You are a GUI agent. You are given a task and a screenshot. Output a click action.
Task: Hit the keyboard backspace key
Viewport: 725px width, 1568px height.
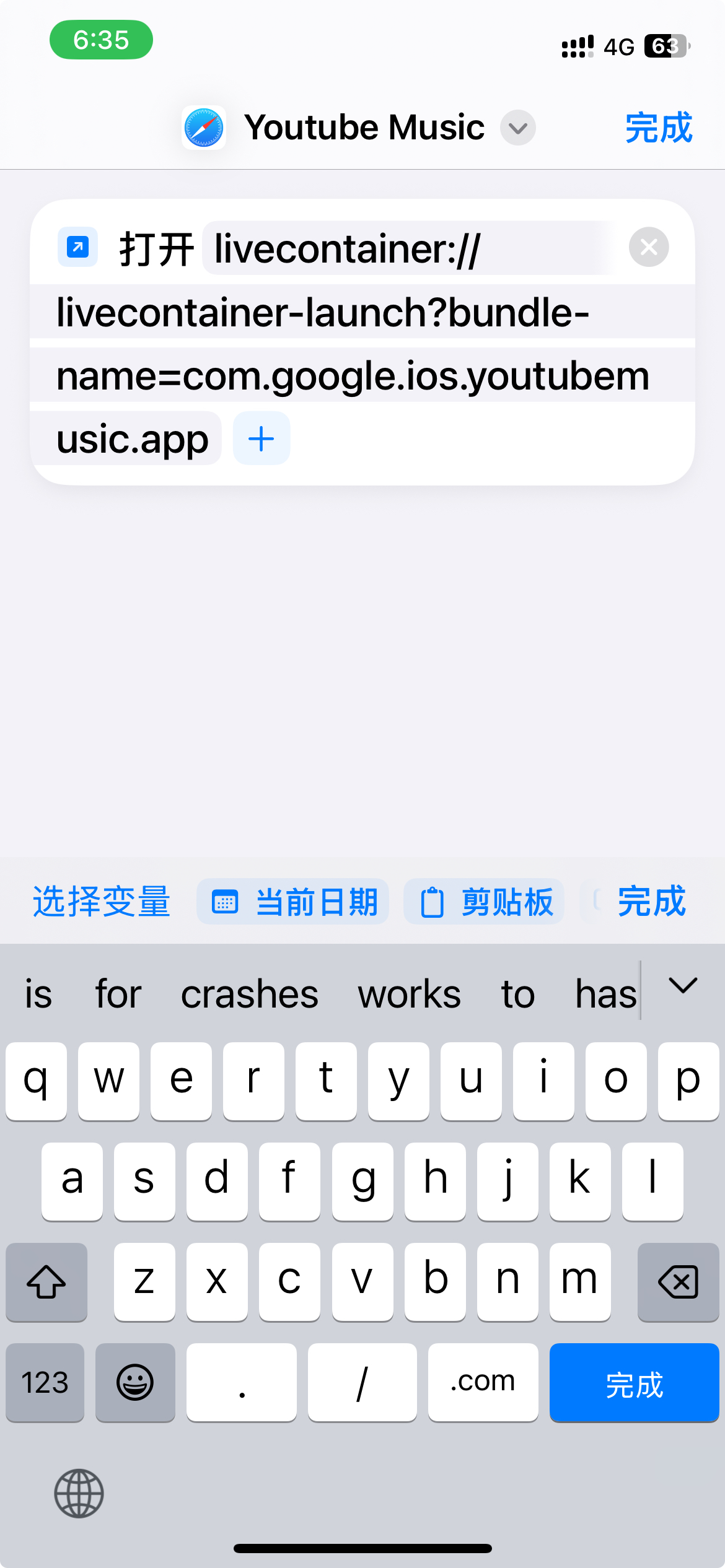(x=678, y=1281)
